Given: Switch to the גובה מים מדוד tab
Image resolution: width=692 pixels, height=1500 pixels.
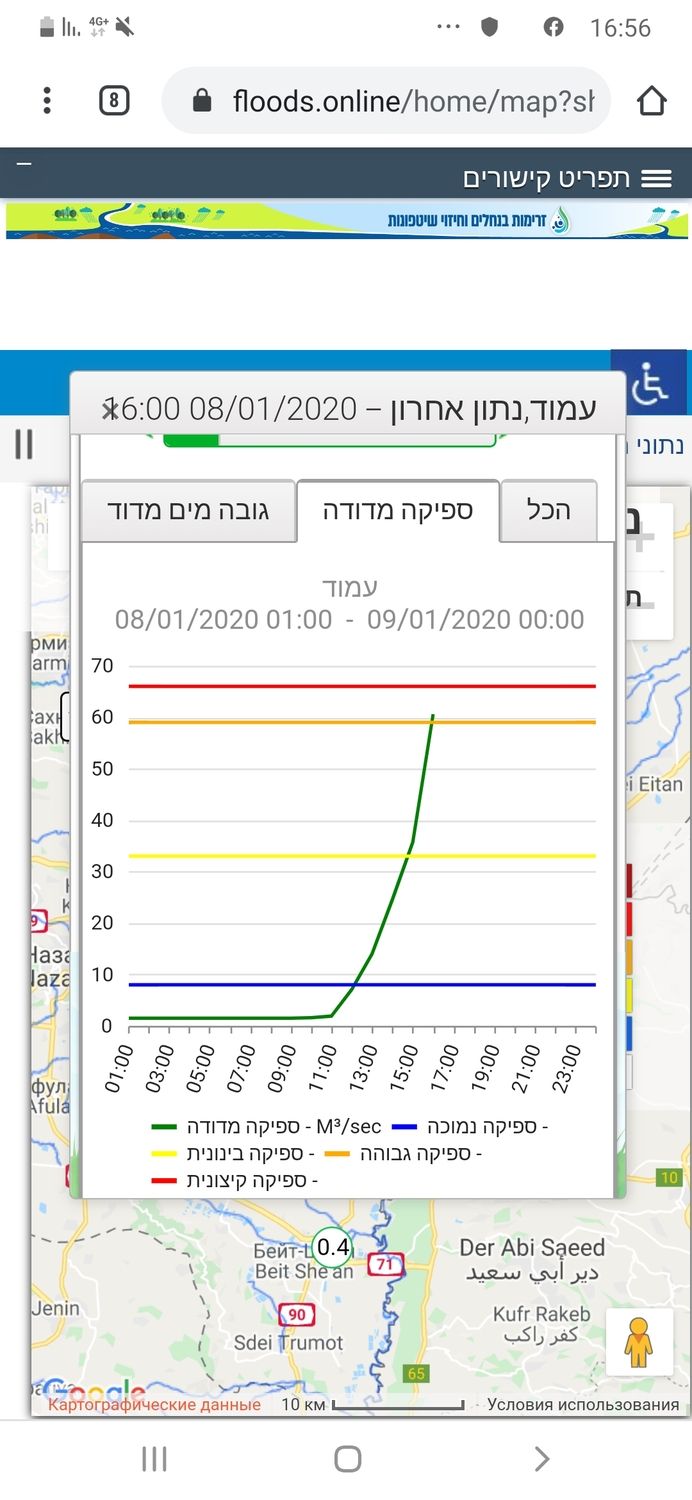Looking at the screenshot, I should [188, 510].
